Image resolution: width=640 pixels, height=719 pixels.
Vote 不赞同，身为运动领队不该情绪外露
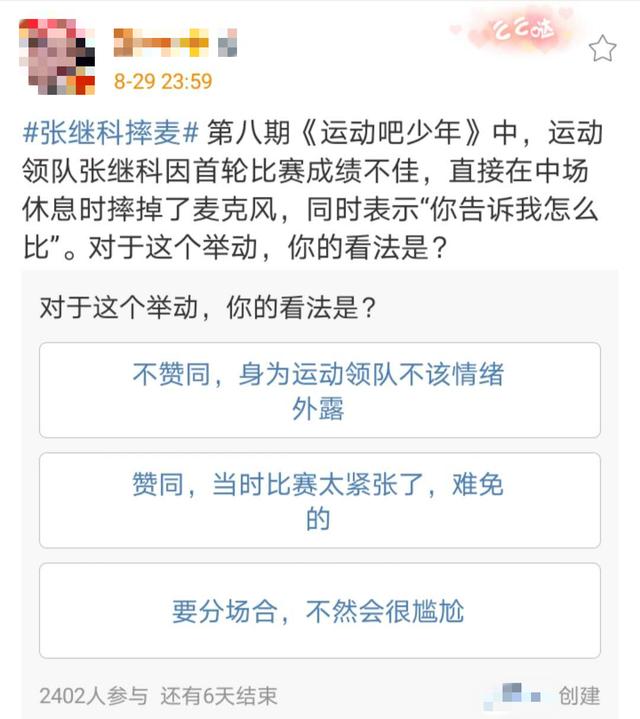[319, 390]
